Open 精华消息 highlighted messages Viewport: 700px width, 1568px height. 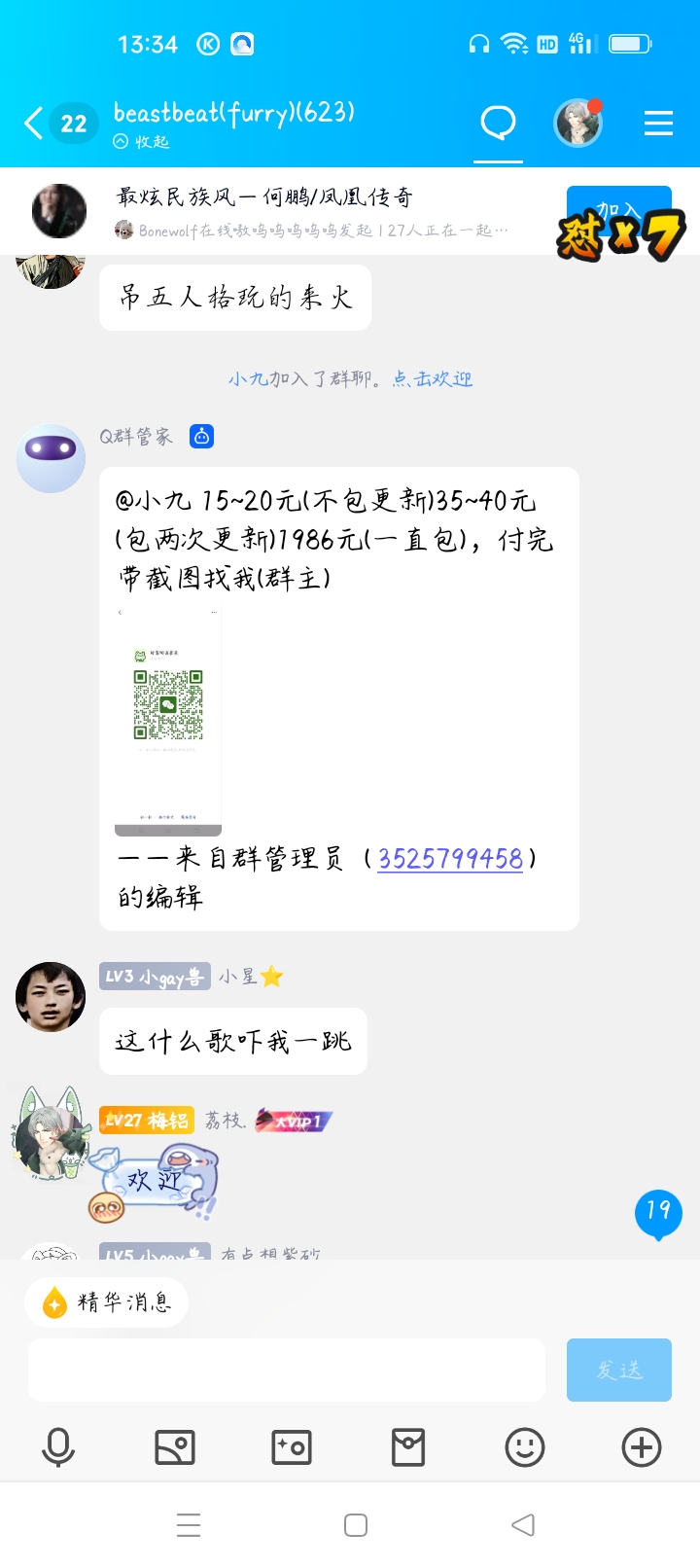(x=107, y=1302)
